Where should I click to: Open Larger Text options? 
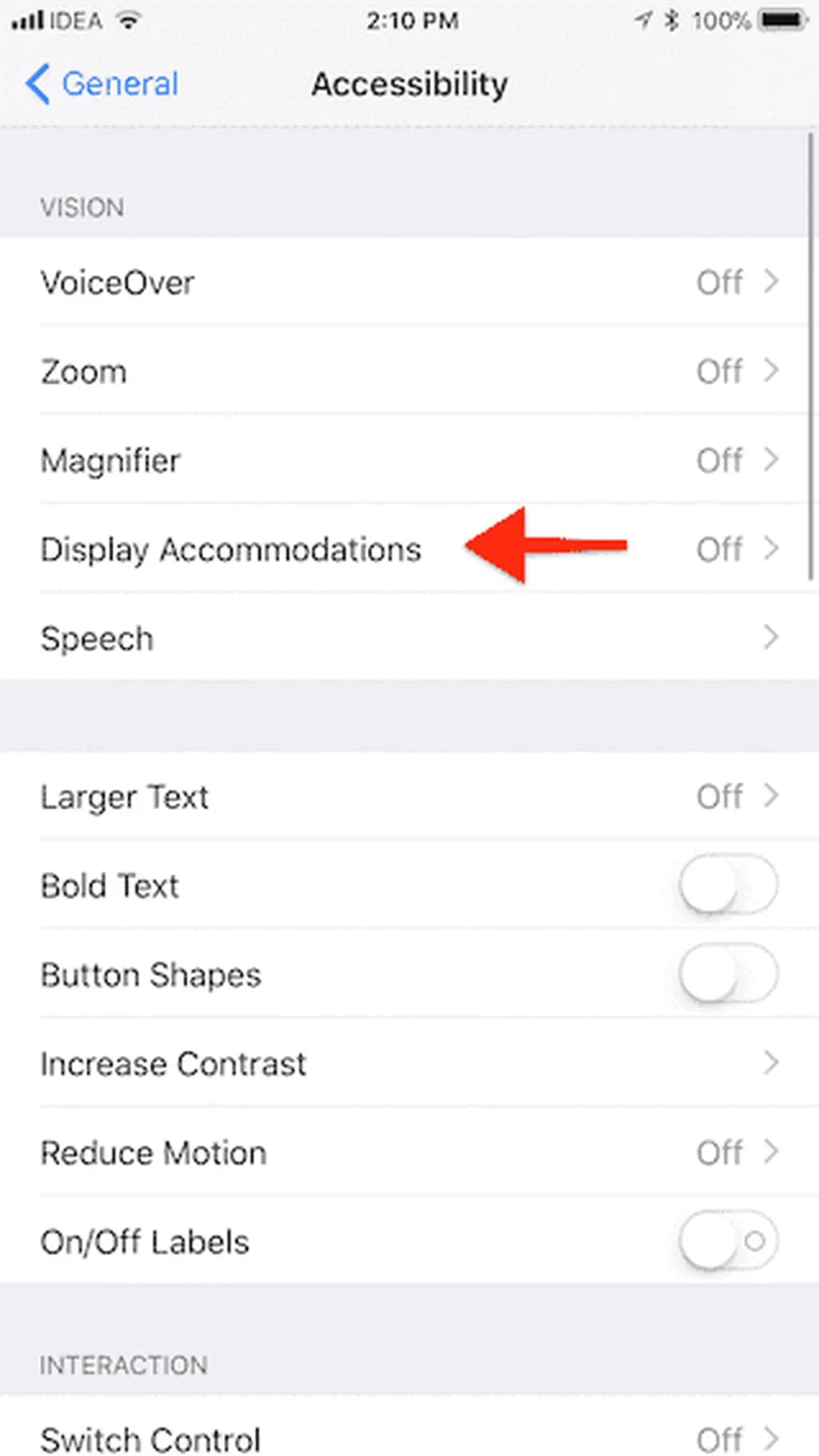click(x=408, y=797)
